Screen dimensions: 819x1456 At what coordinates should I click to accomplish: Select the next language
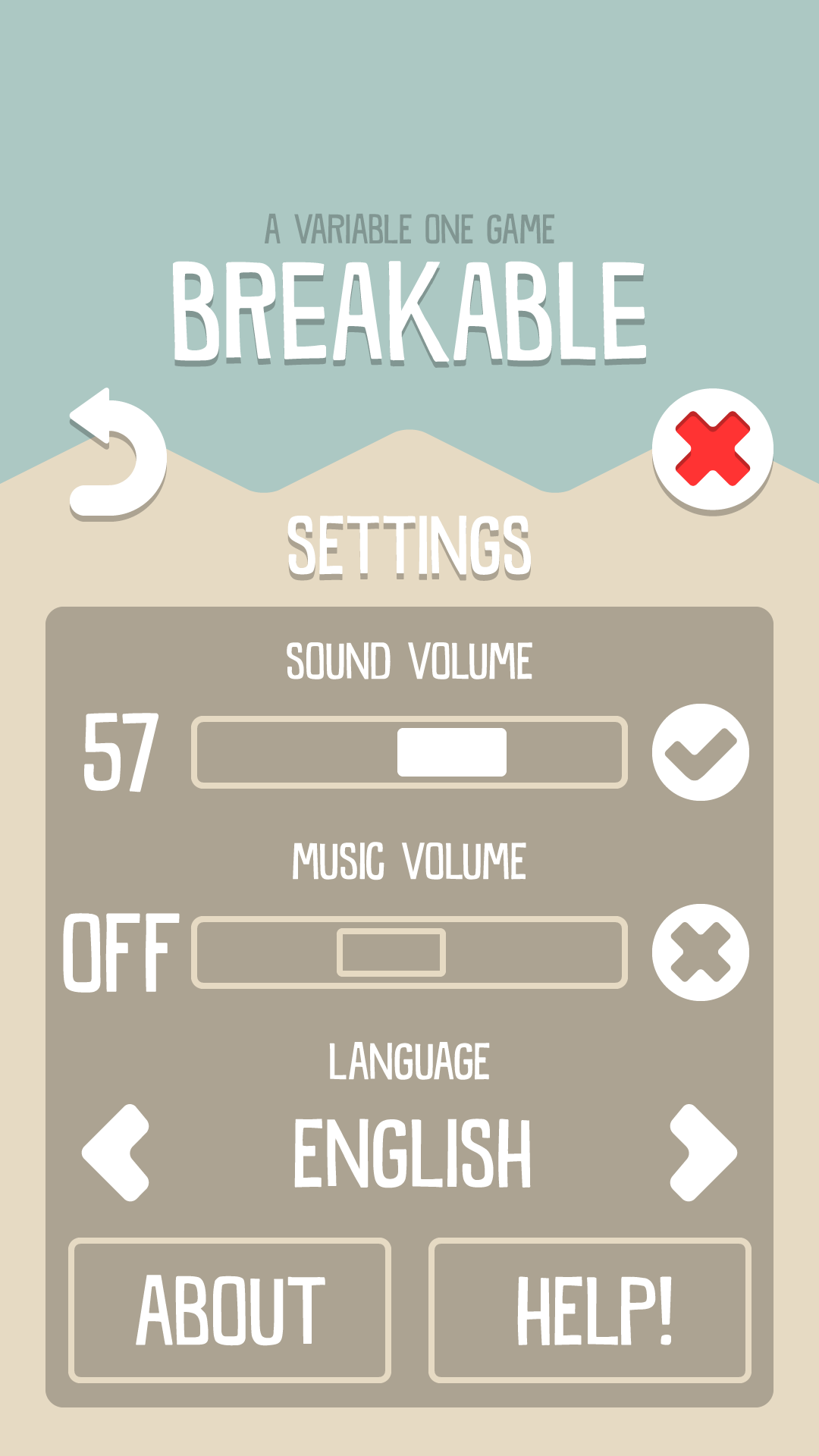702,1153
